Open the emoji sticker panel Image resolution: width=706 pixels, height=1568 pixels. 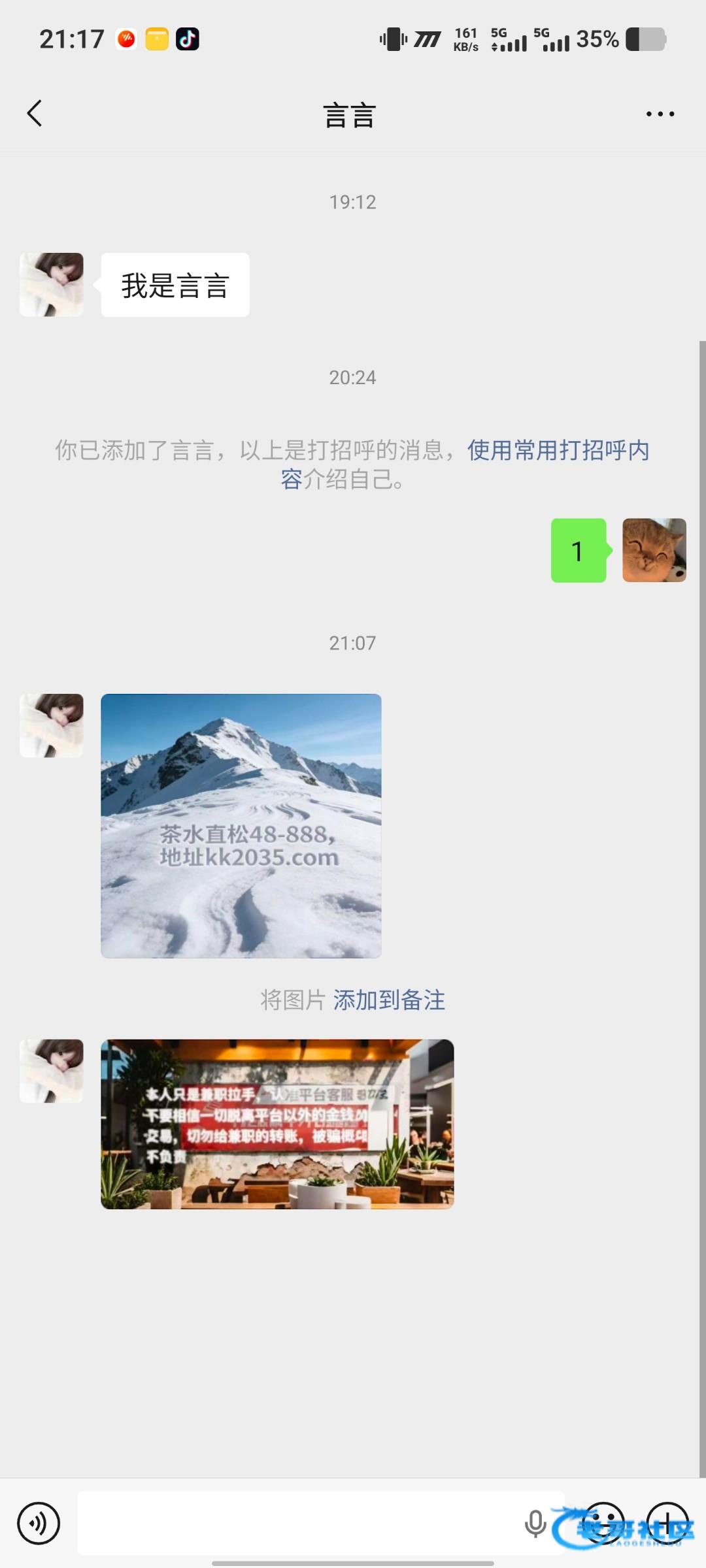[x=603, y=1524]
